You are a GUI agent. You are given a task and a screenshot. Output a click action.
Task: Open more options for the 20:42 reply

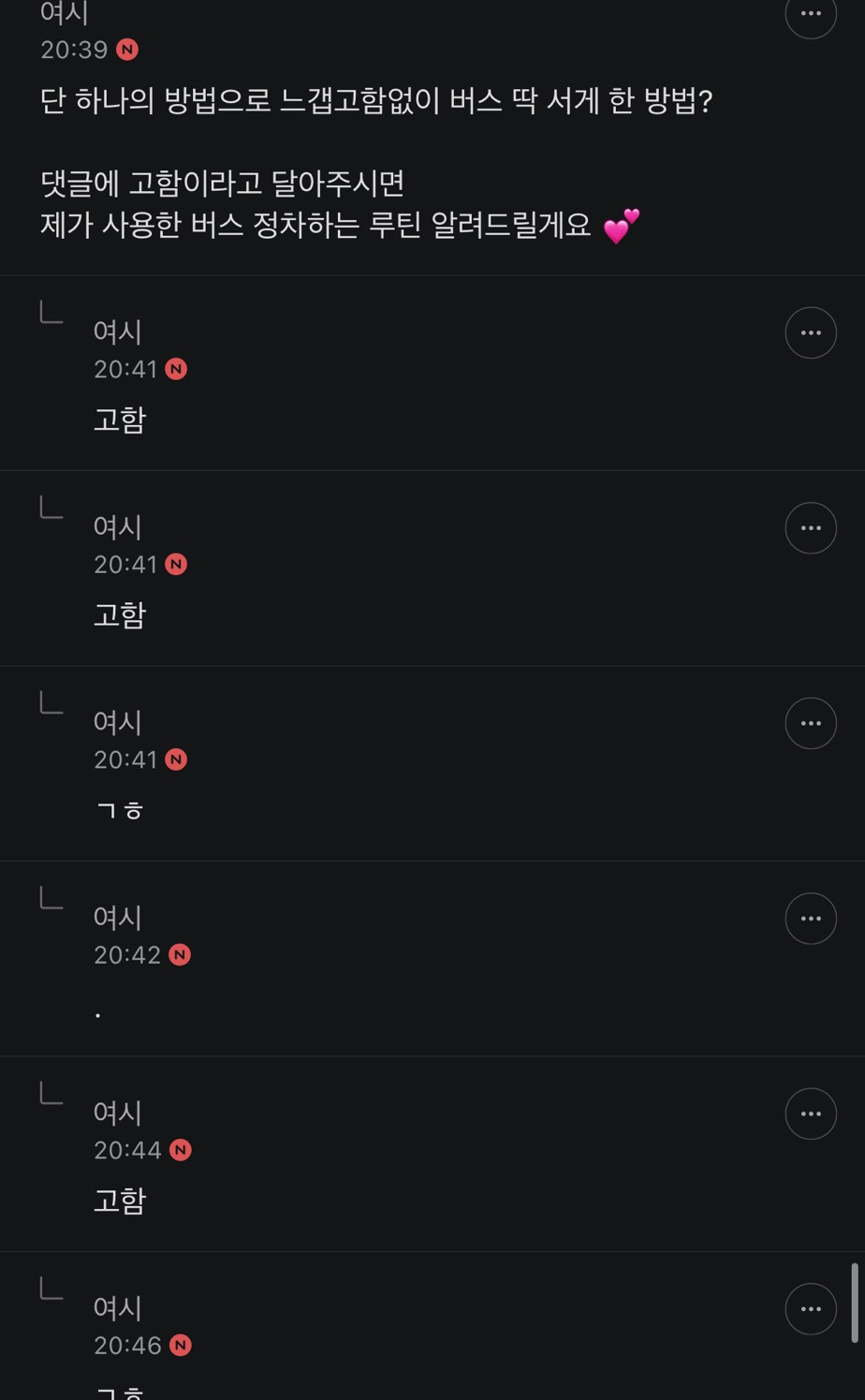811,919
